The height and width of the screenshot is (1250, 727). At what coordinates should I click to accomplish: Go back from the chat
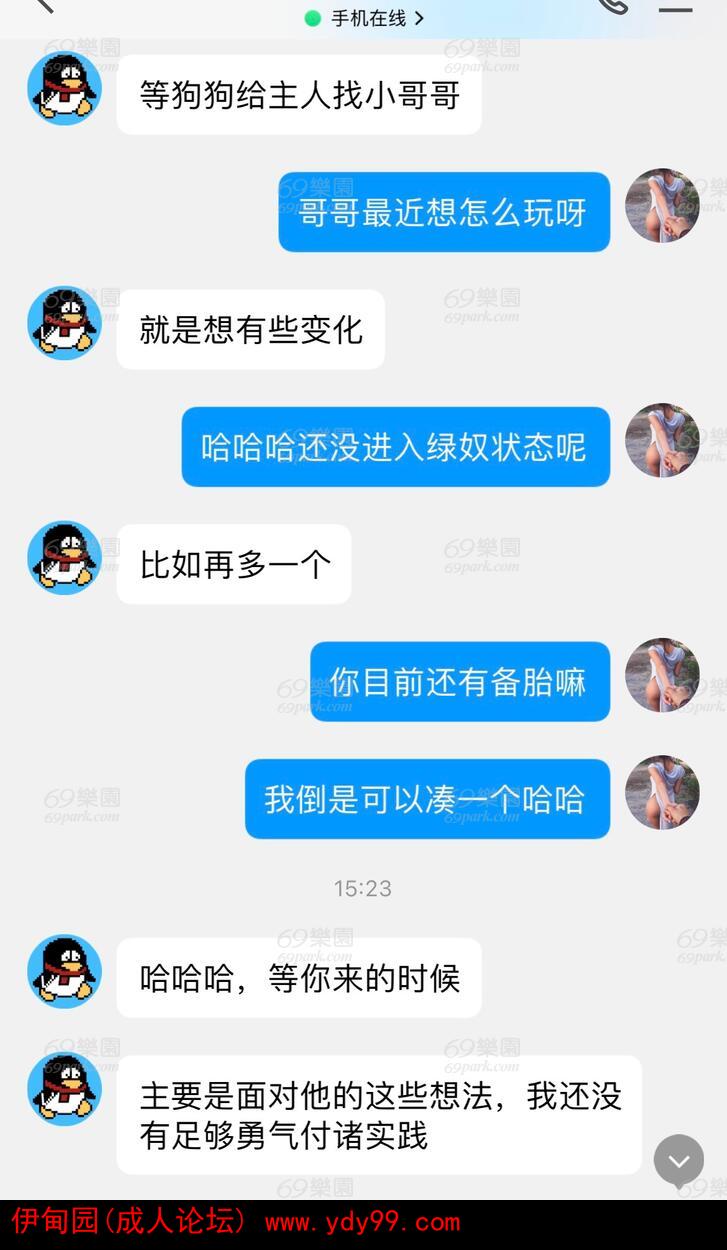42,6
